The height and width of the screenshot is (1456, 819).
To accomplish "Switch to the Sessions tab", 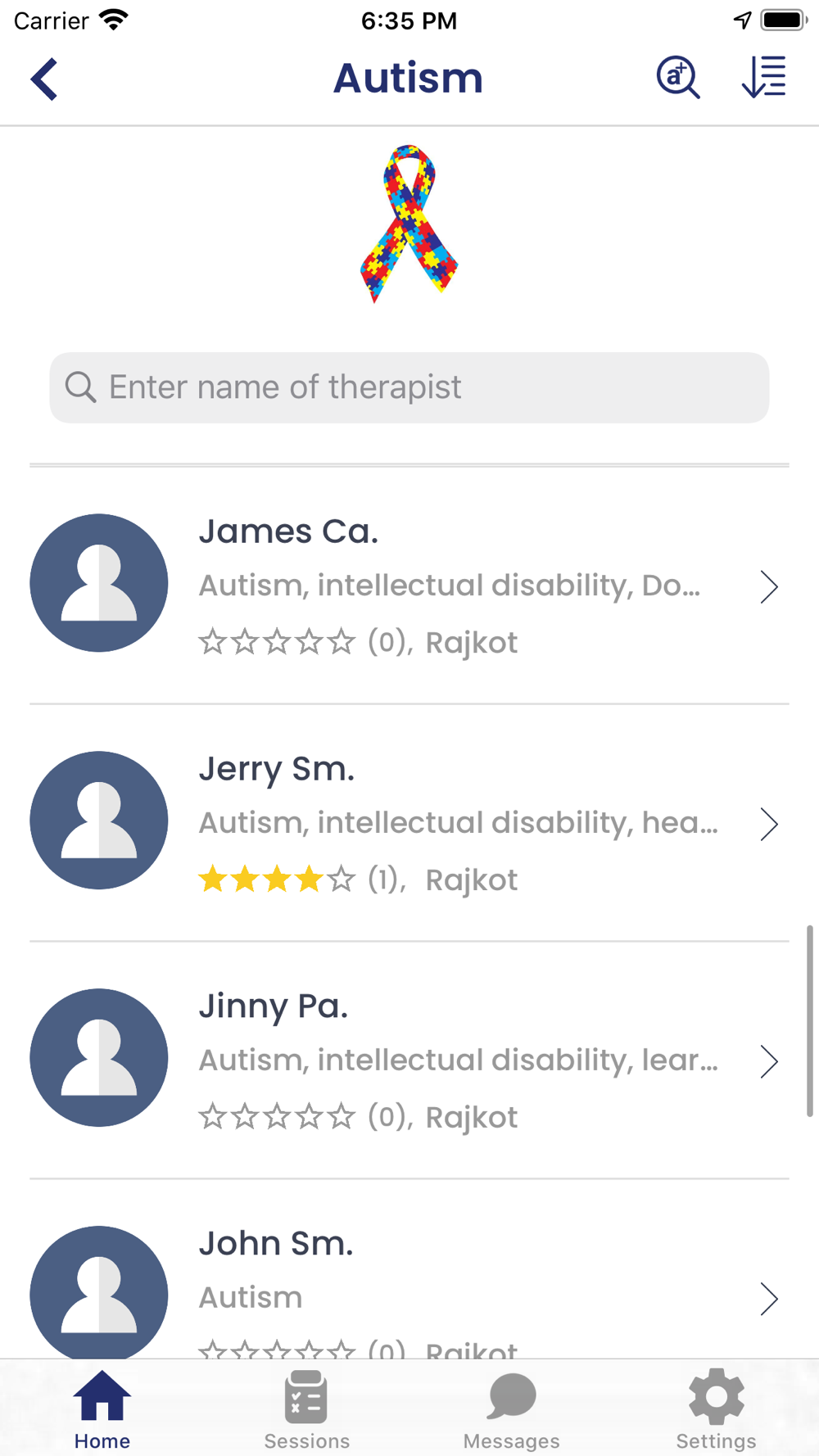I will point(307,1409).
